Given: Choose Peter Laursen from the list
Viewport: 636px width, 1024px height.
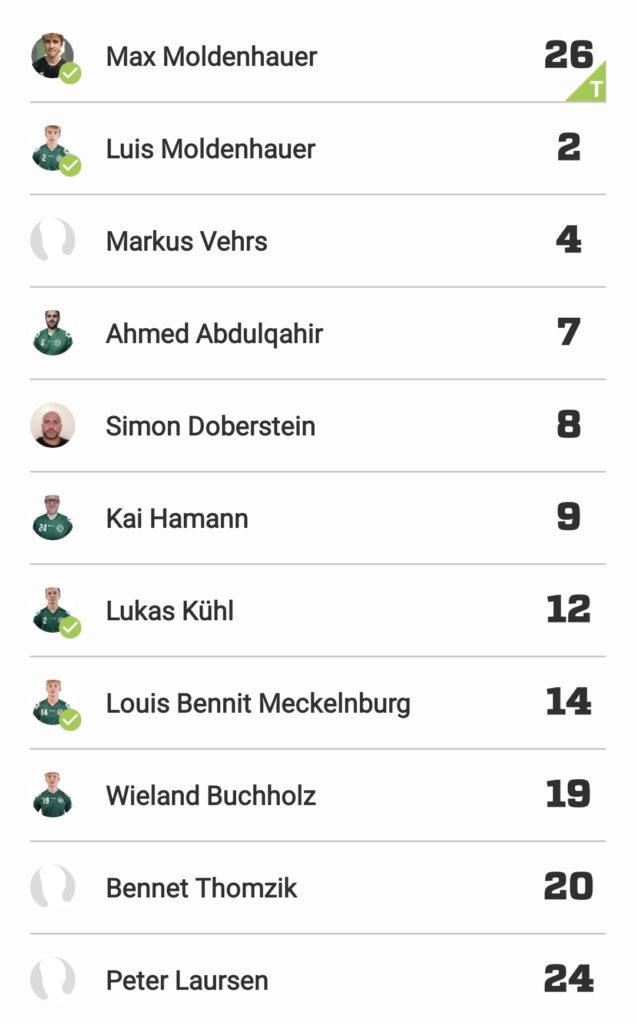Looking at the screenshot, I should (187, 980).
